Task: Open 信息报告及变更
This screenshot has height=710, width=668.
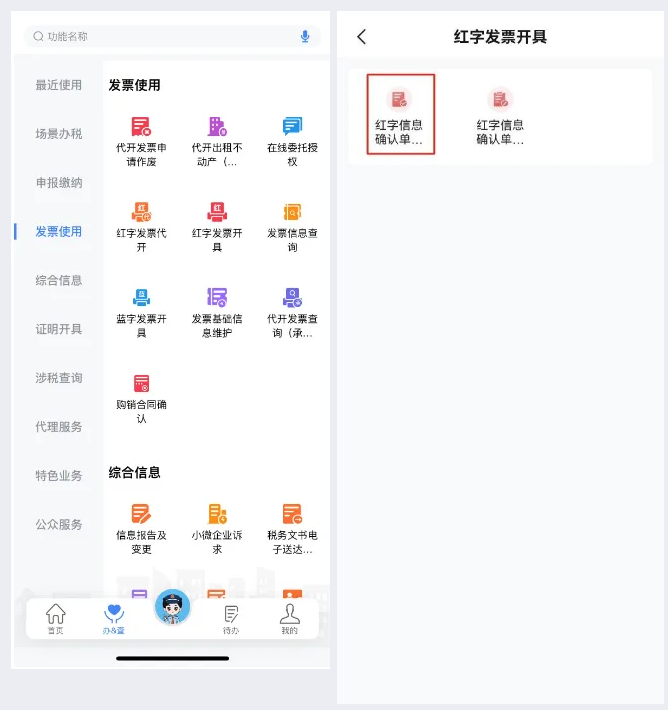Action: [x=141, y=528]
